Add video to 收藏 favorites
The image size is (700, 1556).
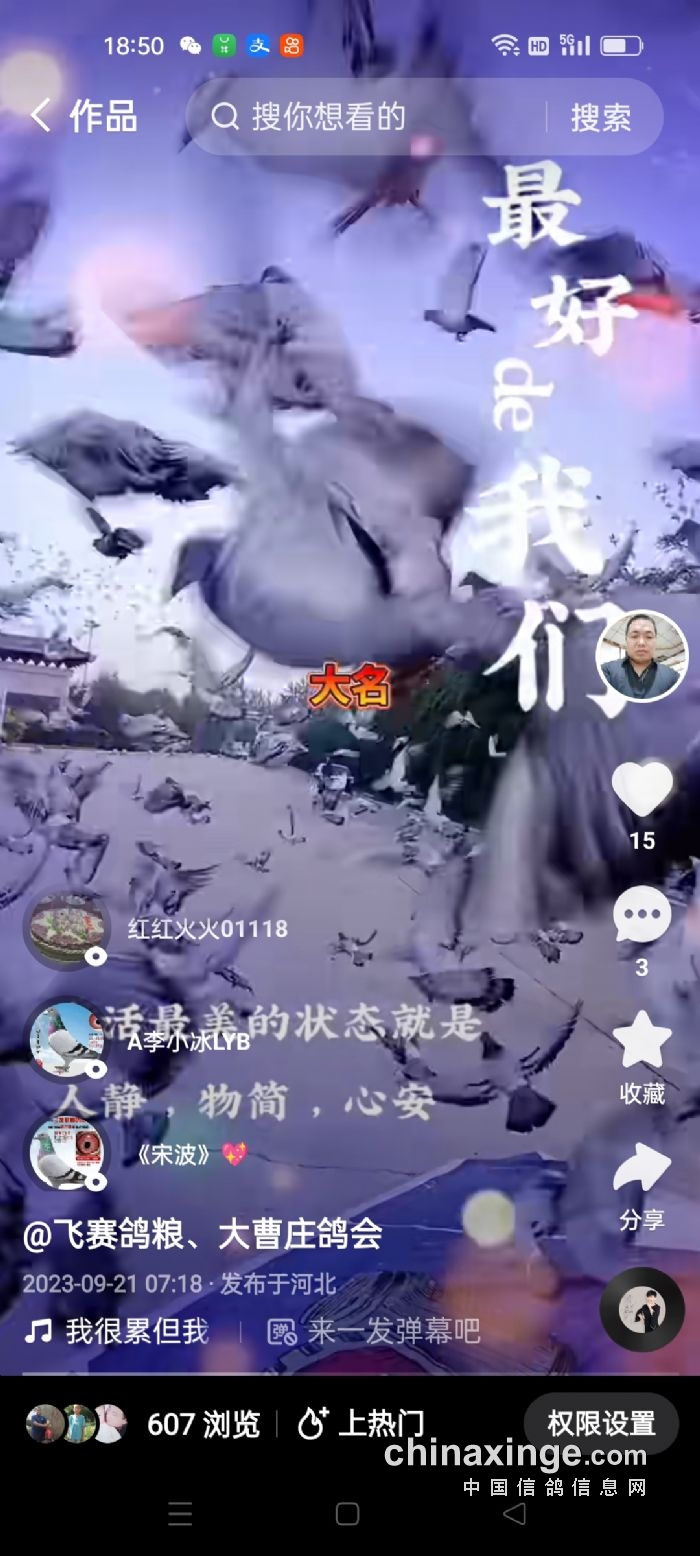pos(642,1042)
